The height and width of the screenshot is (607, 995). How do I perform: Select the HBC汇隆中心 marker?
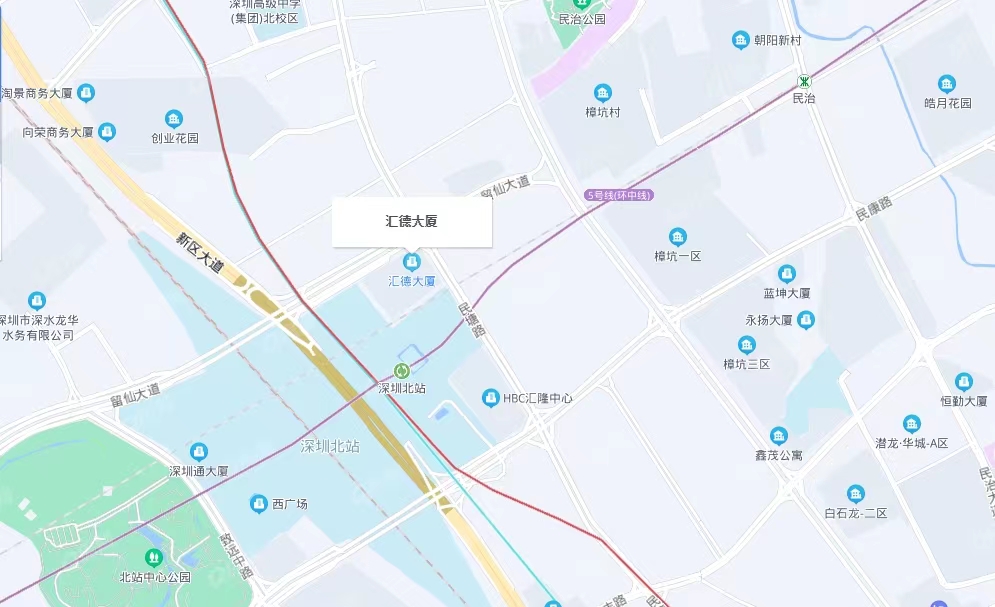coord(491,398)
